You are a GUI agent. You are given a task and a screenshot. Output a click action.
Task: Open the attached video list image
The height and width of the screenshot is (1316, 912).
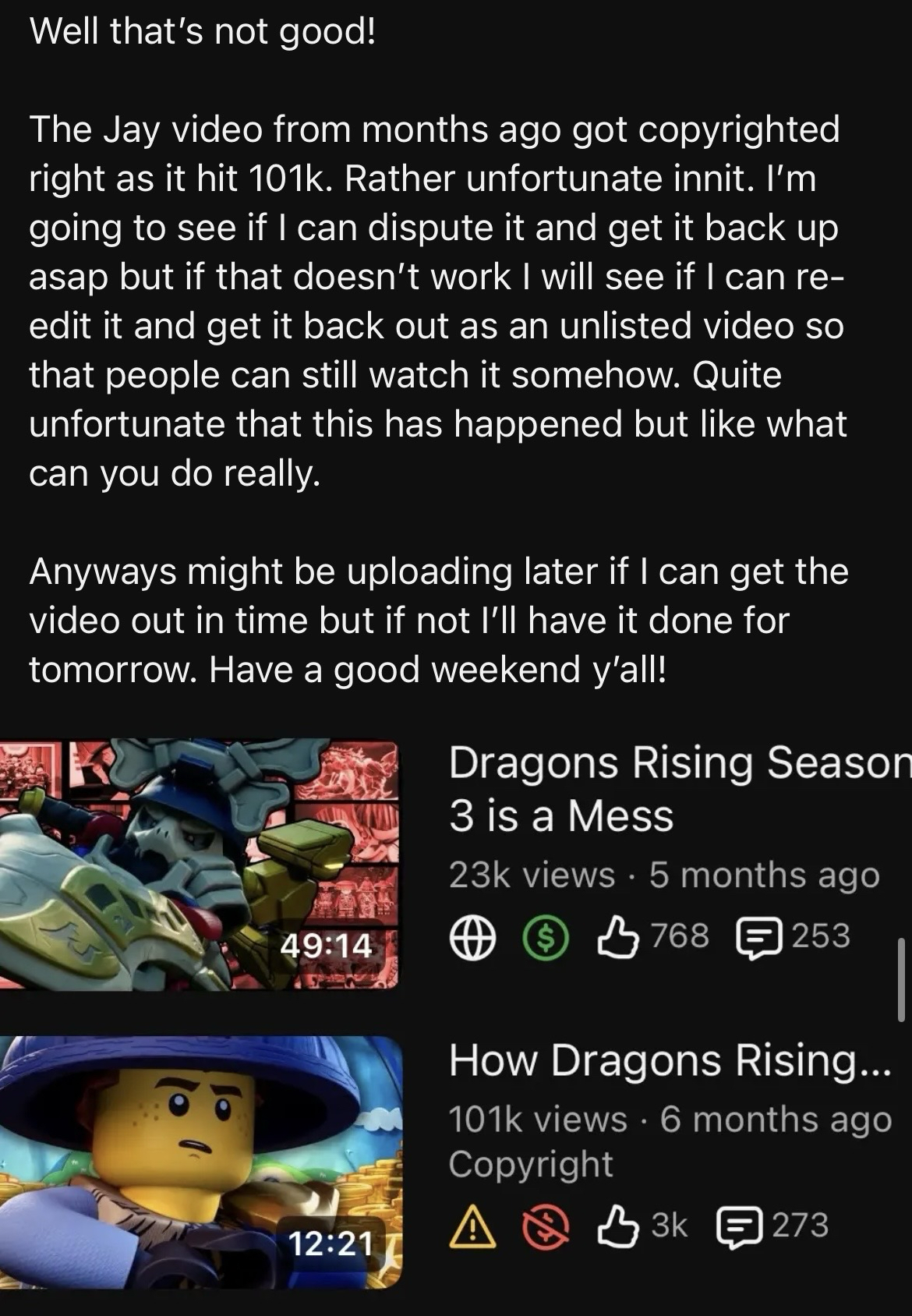point(456,1014)
